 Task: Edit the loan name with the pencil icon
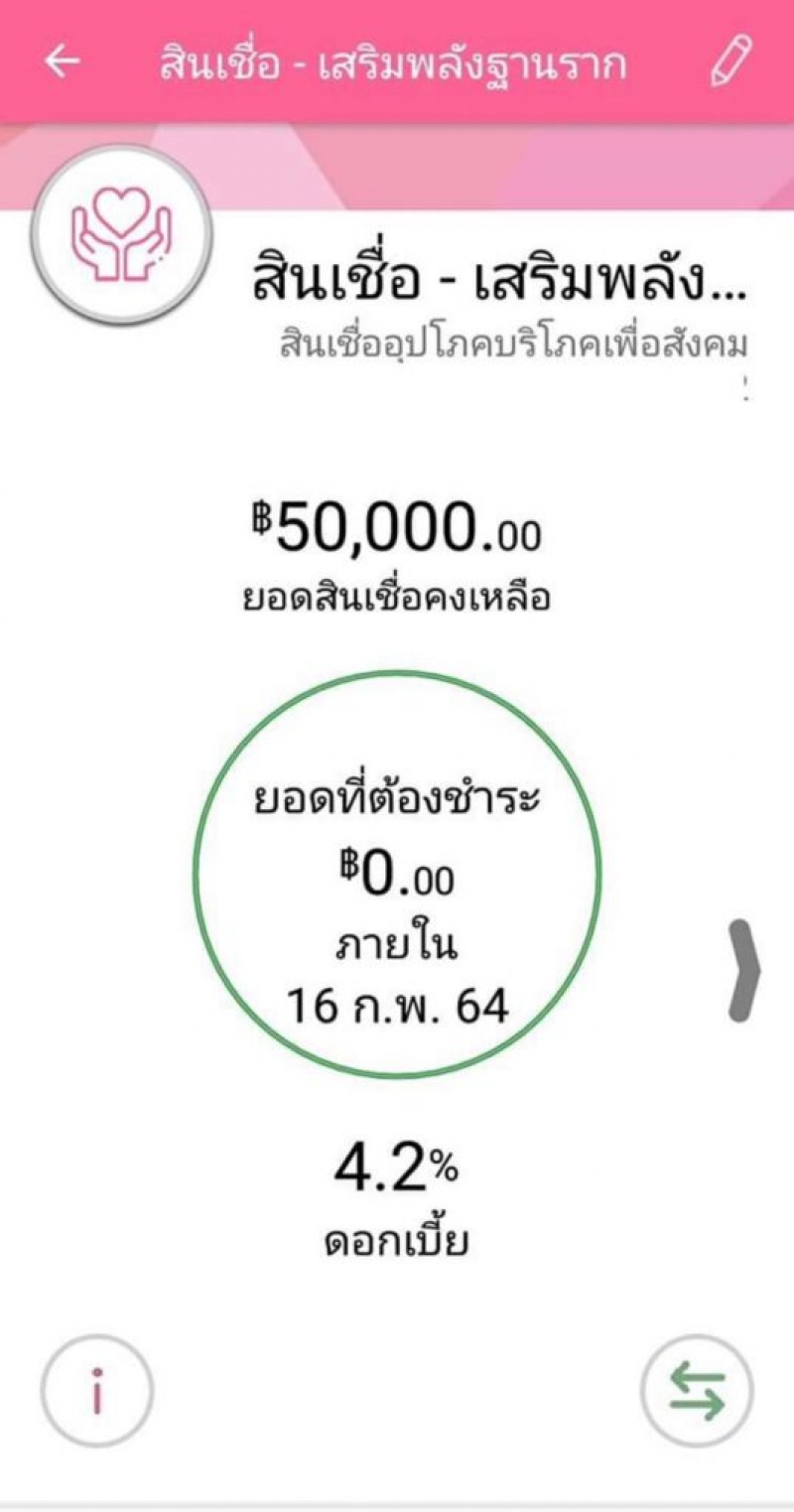click(731, 62)
